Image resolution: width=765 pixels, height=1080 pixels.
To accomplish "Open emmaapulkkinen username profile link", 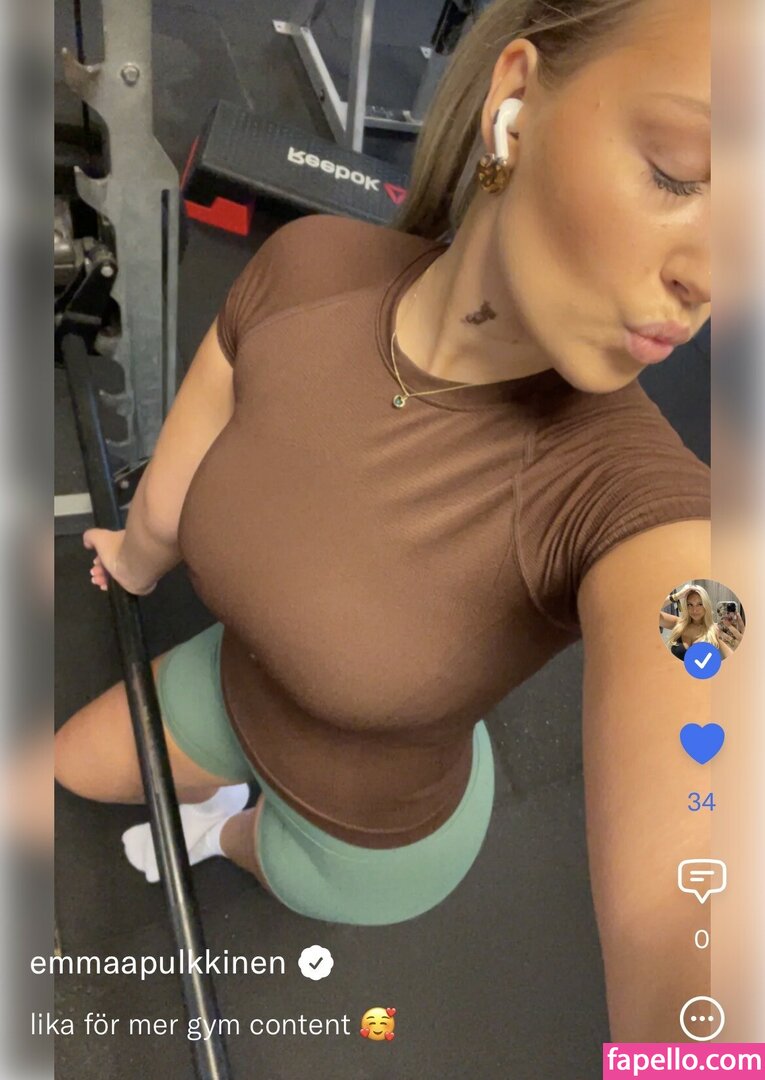I will (158, 963).
